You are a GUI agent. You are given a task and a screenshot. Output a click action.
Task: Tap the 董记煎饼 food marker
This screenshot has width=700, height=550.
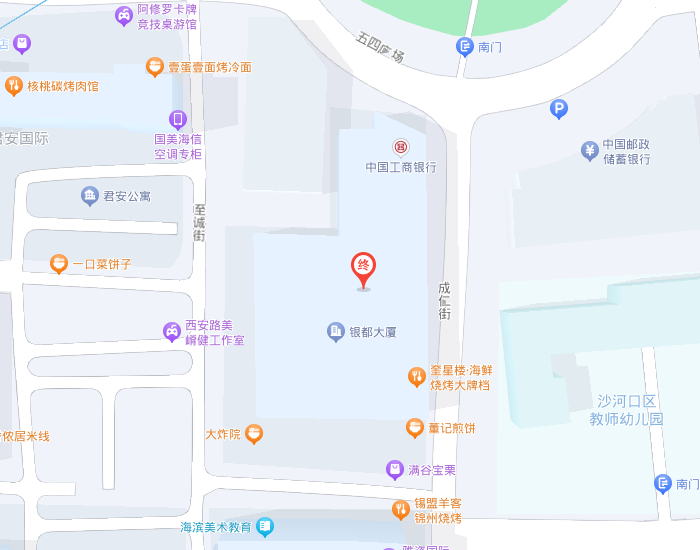click(415, 428)
